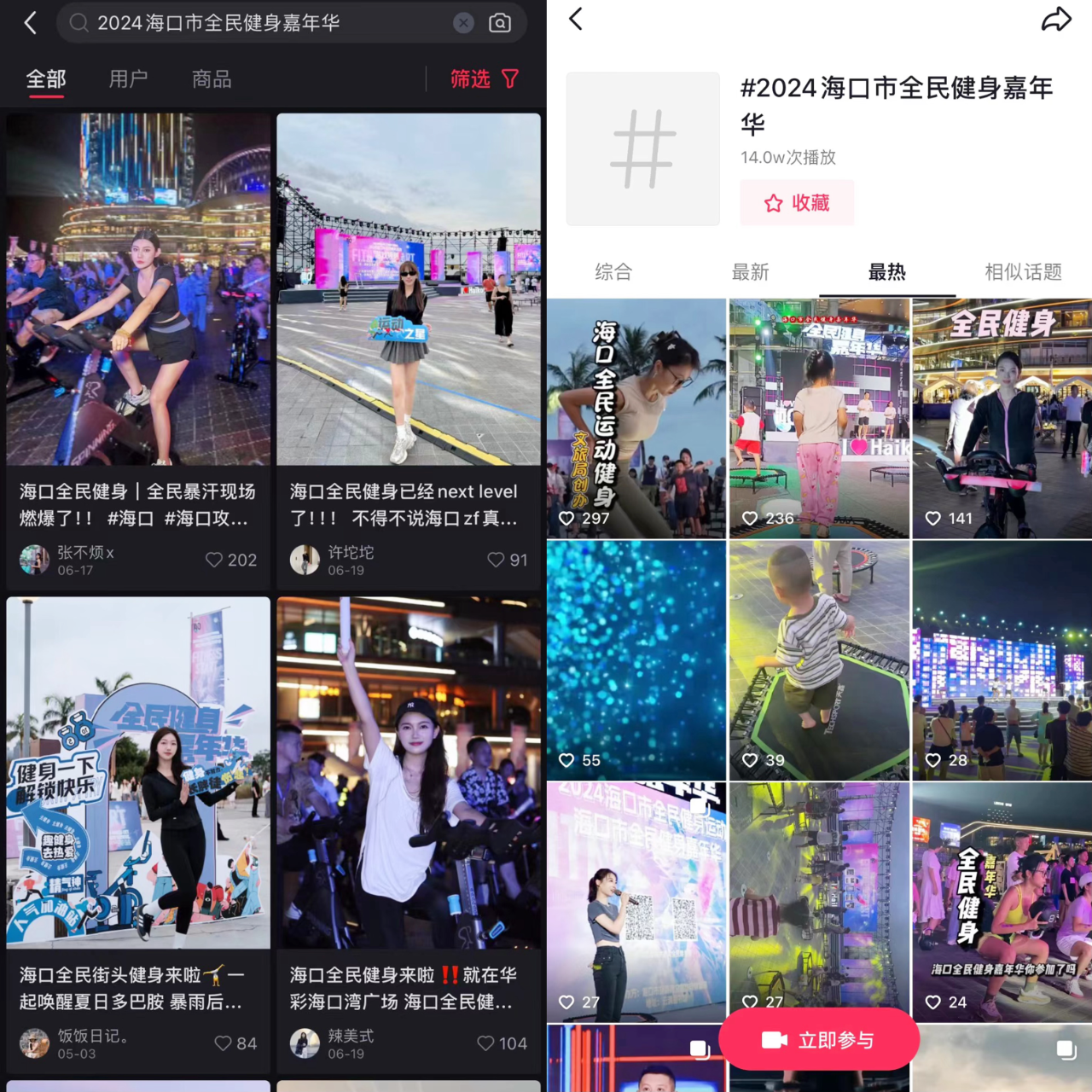Open the video with 297 likes
This screenshot has width=1092, height=1092.
[x=636, y=418]
